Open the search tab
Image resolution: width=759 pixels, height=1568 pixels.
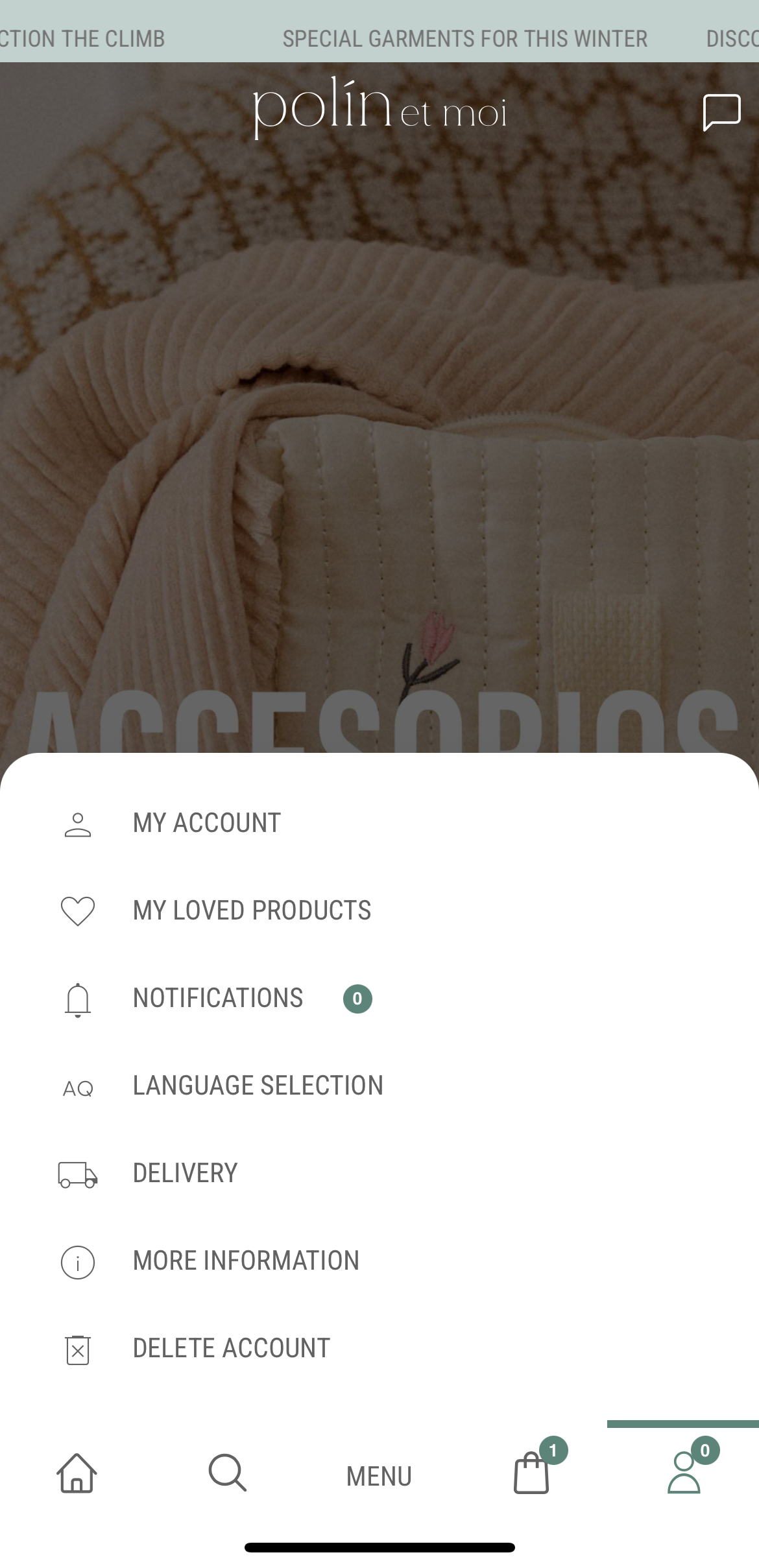[x=227, y=1473]
